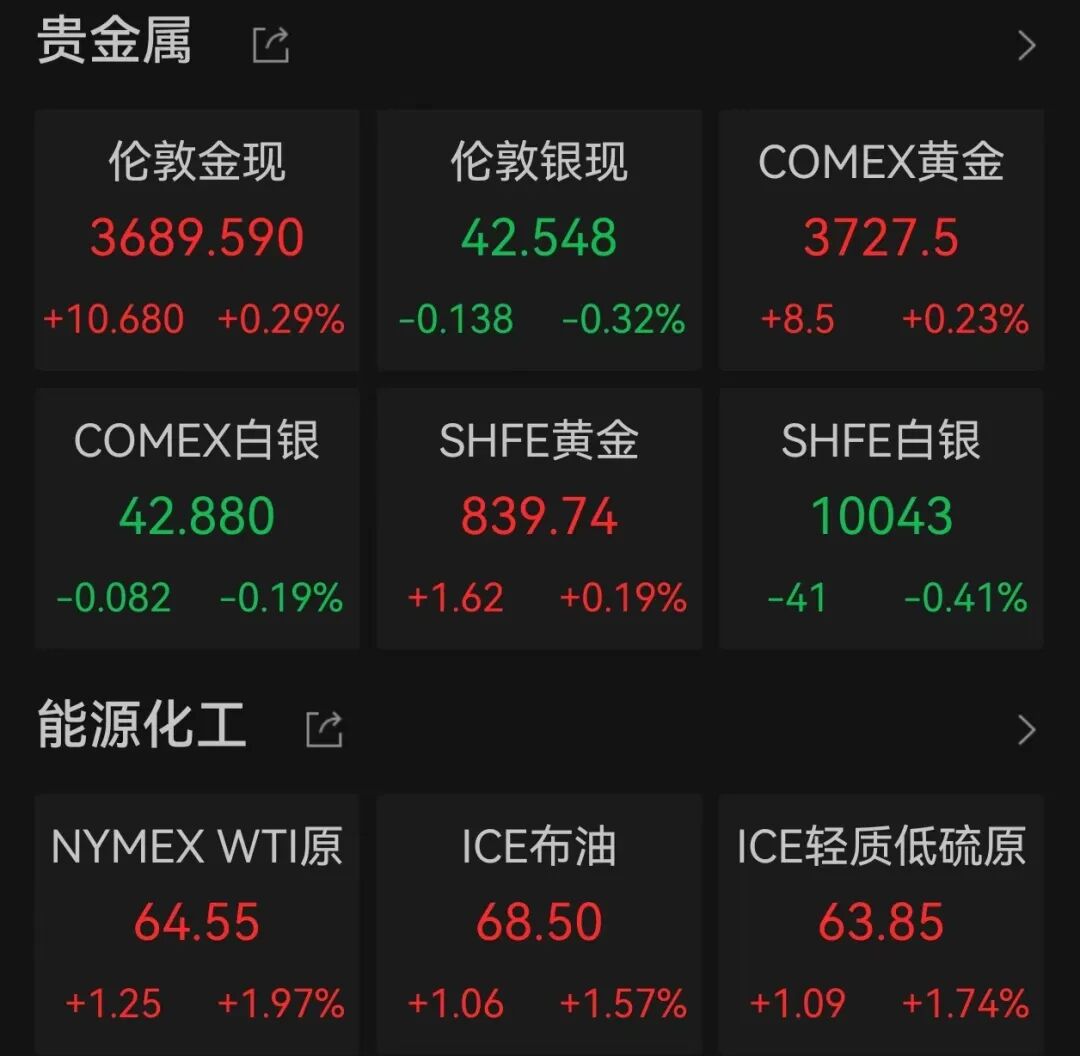Open the ICE轻质低硫原 quote card

(x=881, y=922)
